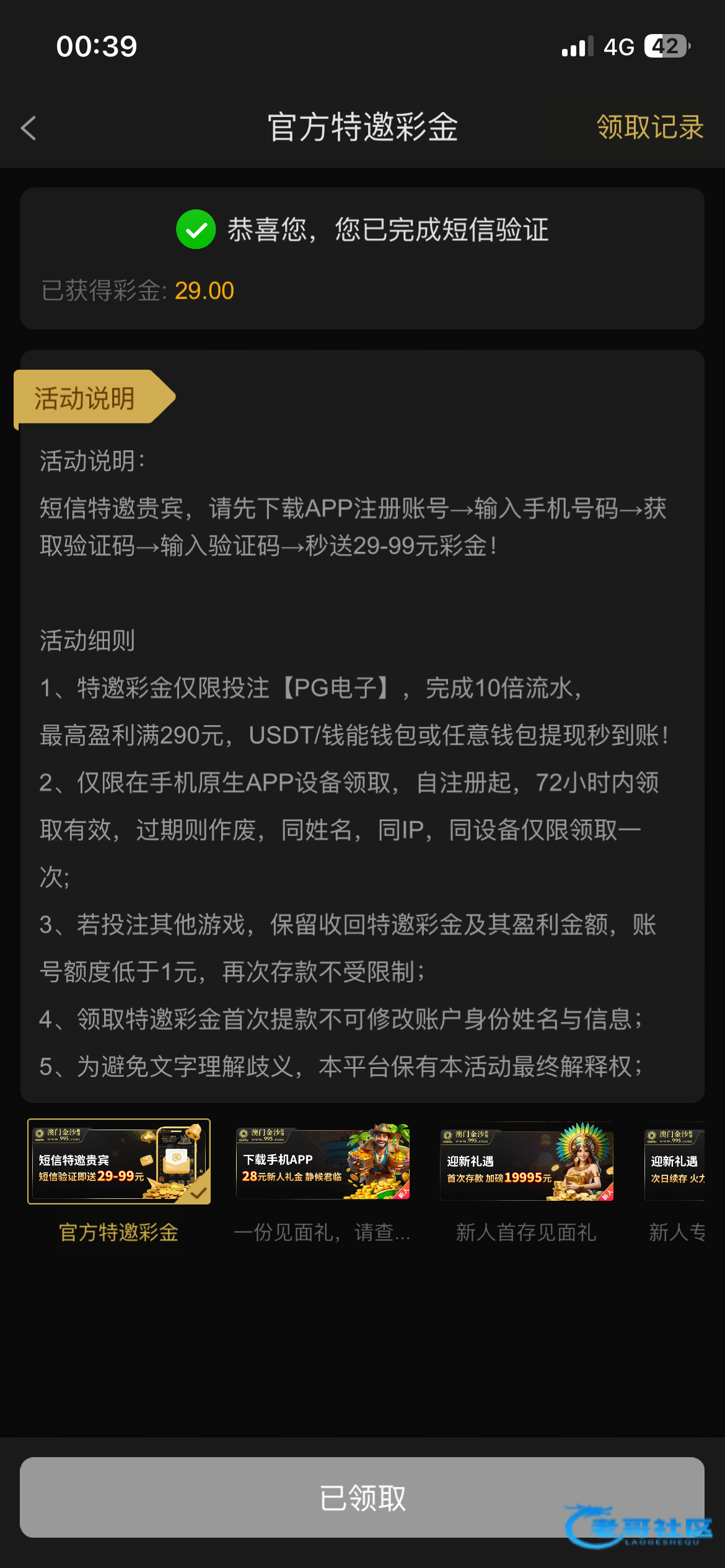Tap the 已领取 button
The image size is (725, 1568).
(x=362, y=1497)
